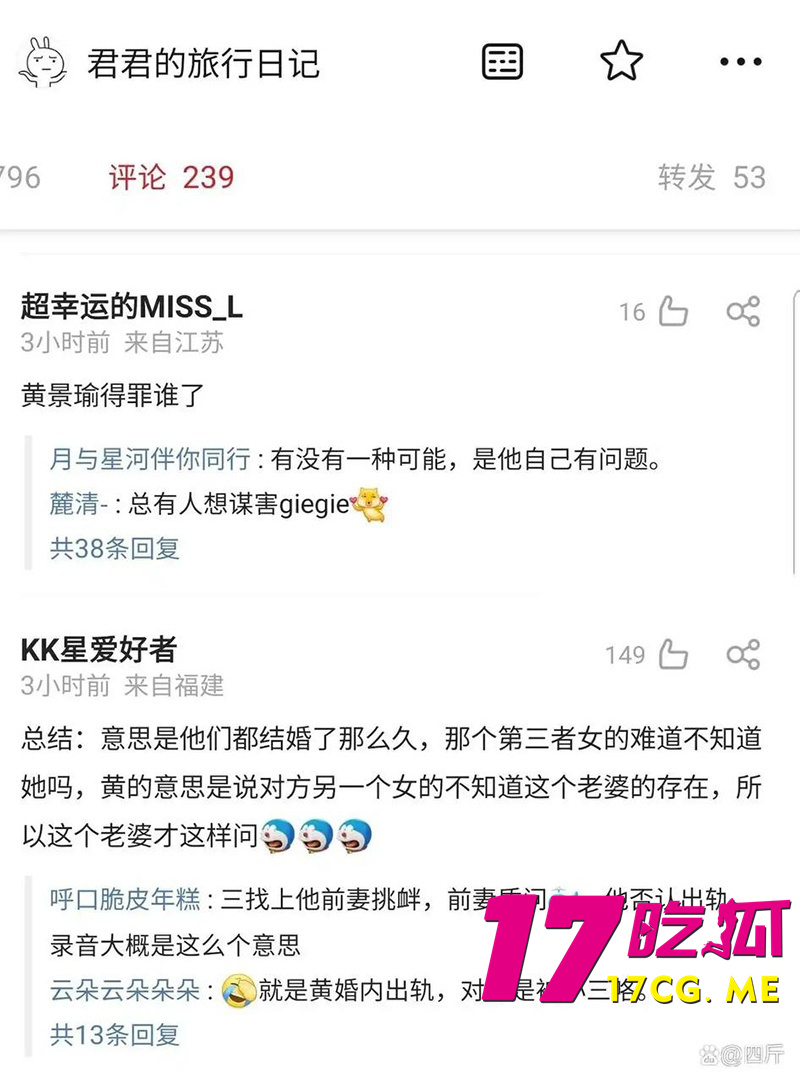Favorite this post with the star icon
Image resolution: width=800 pixels, height=1082 pixels.
(621, 62)
